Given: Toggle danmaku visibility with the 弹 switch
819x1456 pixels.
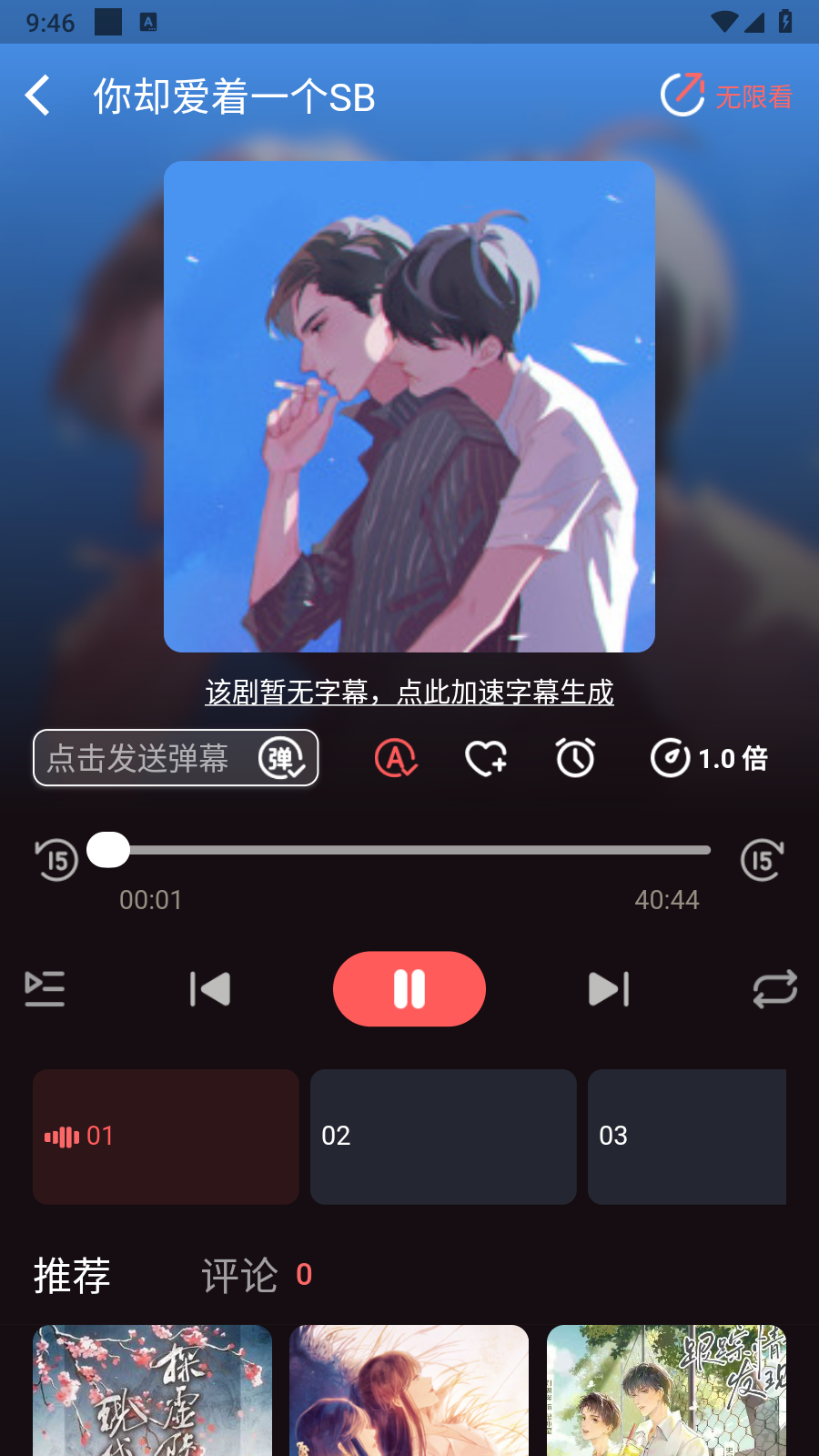Looking at the screenshot, I should click(282, 757).
